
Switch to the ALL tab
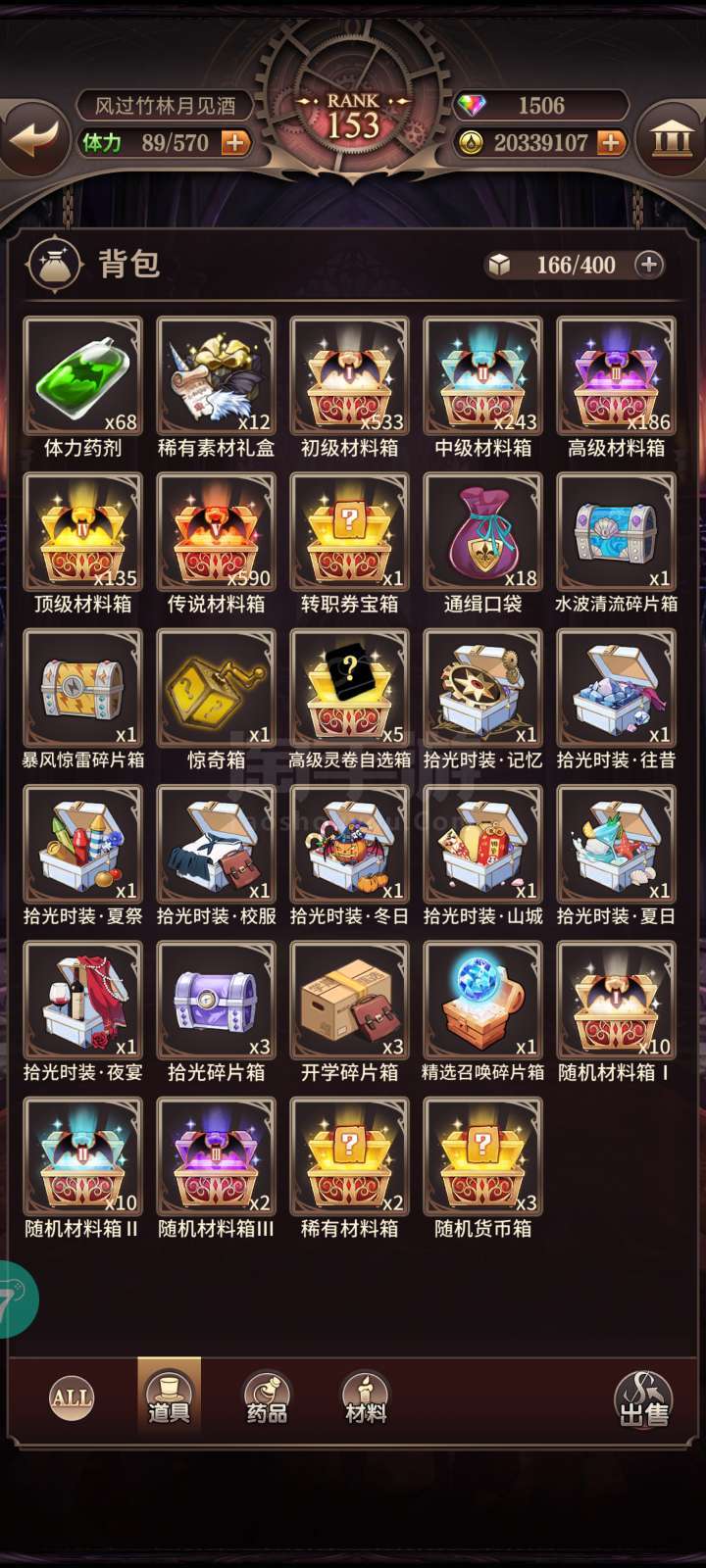(x=72, y=1397)
